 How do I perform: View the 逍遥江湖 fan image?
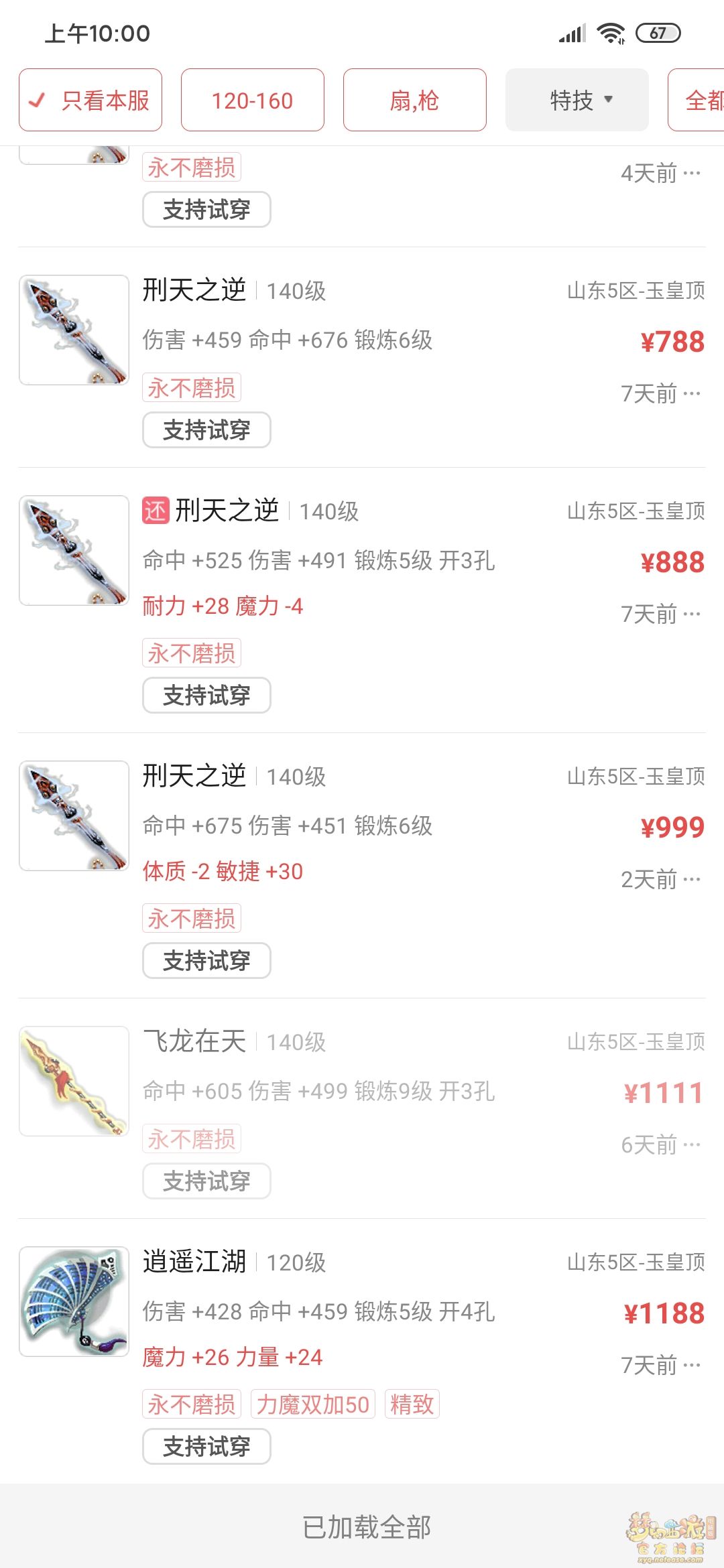74,1302
